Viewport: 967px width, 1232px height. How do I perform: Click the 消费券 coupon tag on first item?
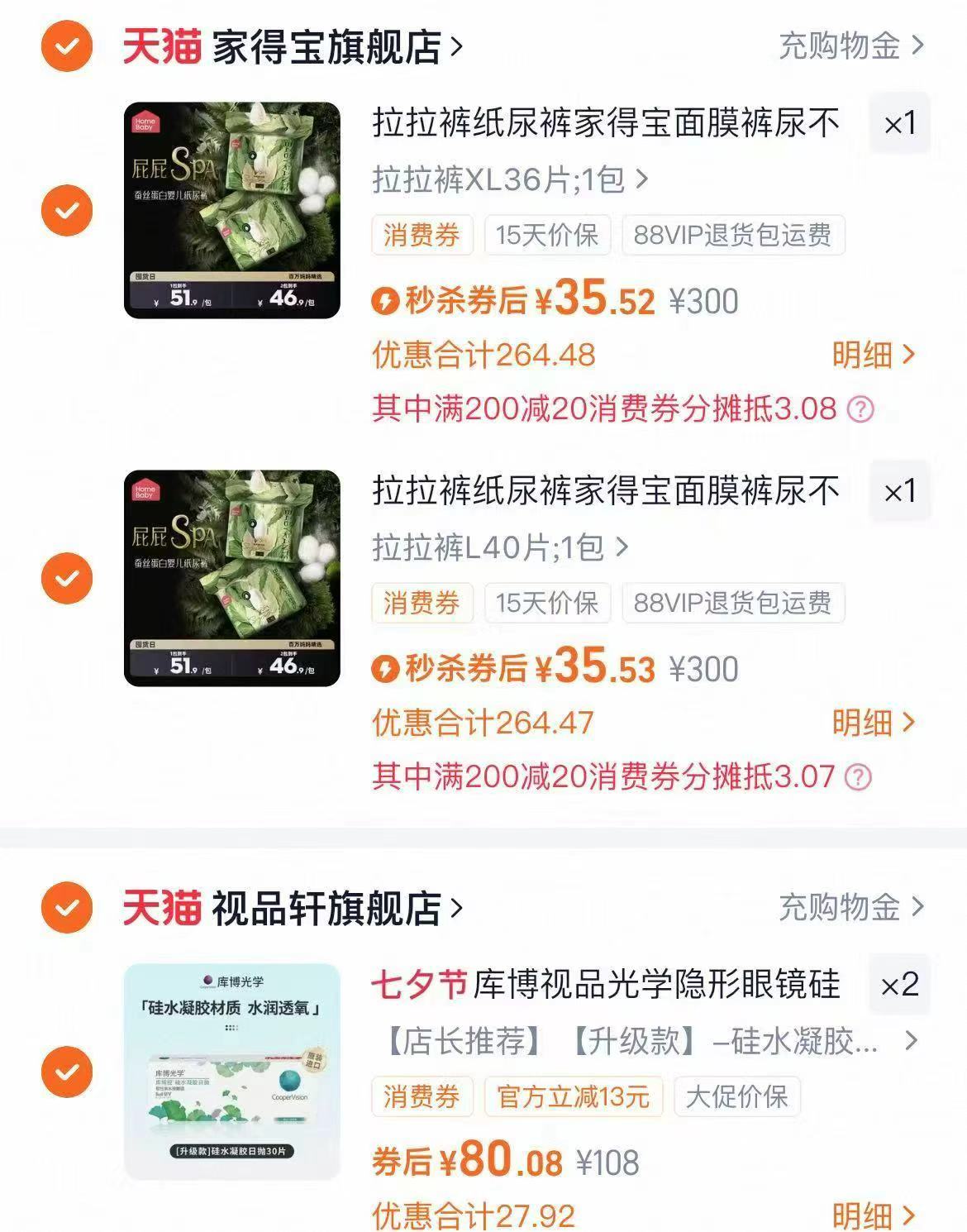tap(422, 236)
